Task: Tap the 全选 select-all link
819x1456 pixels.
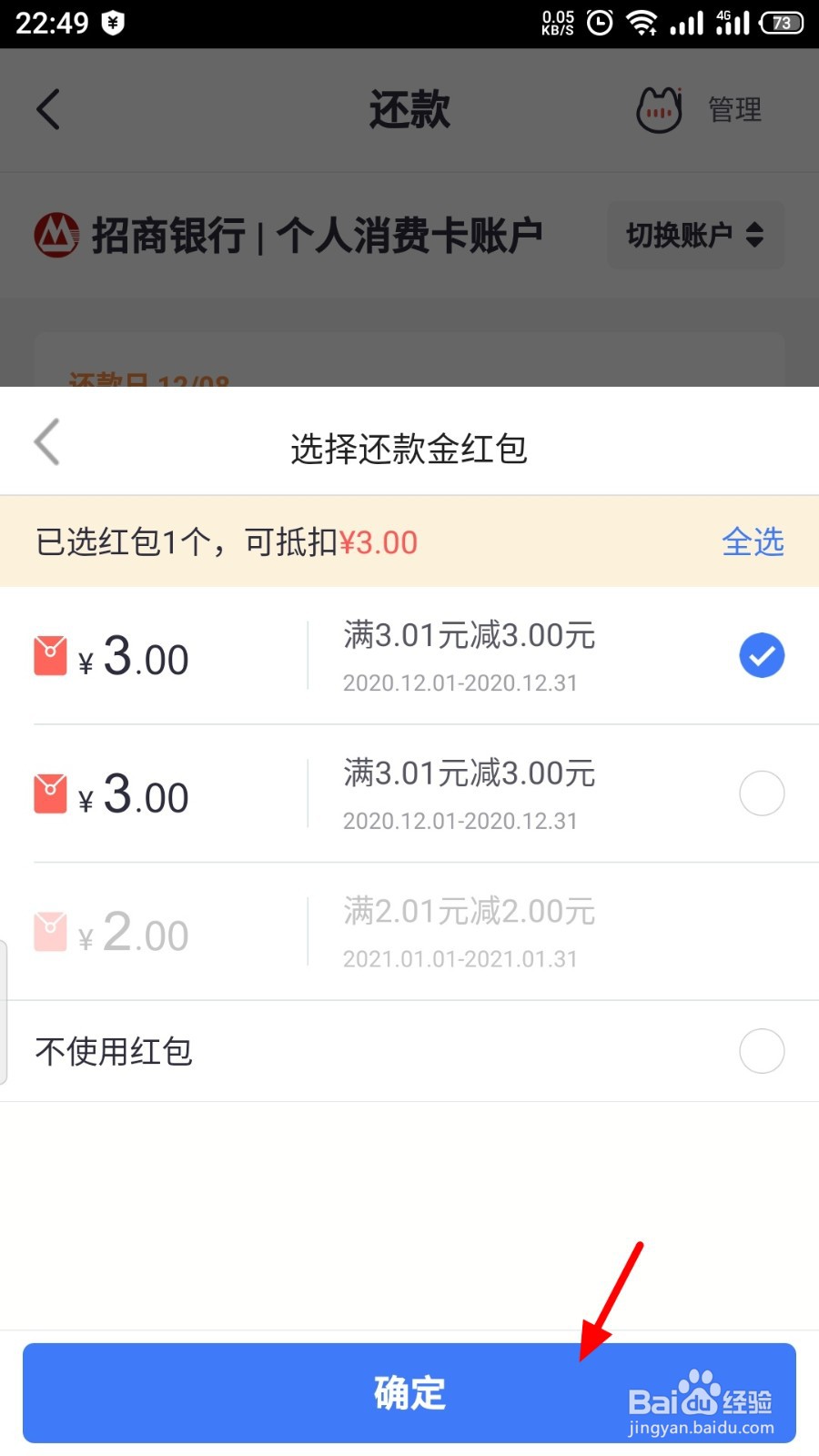Action: point(753,542)
